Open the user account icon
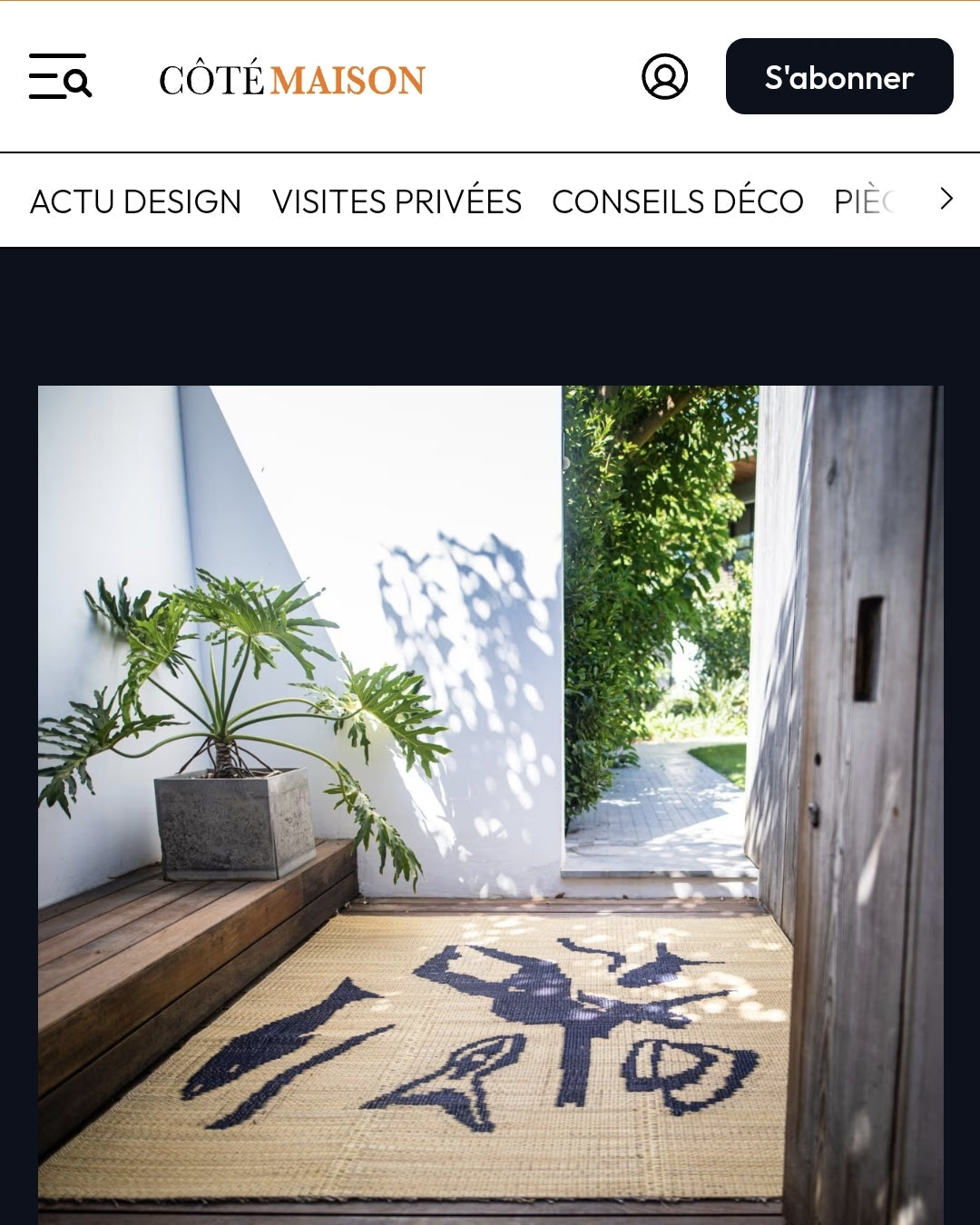Screen dimensions: 980x1225 665,77
